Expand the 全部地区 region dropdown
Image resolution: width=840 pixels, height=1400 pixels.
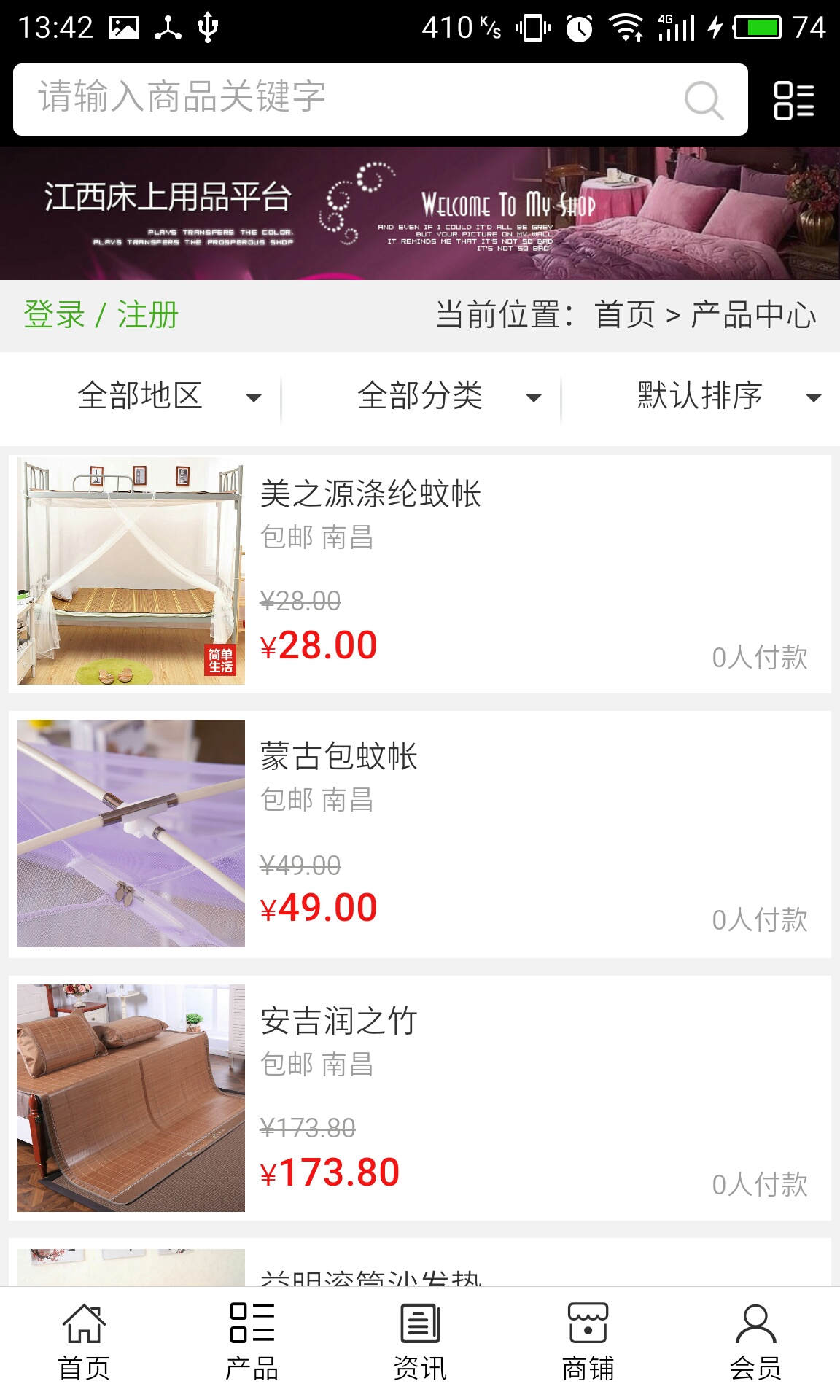168,397
